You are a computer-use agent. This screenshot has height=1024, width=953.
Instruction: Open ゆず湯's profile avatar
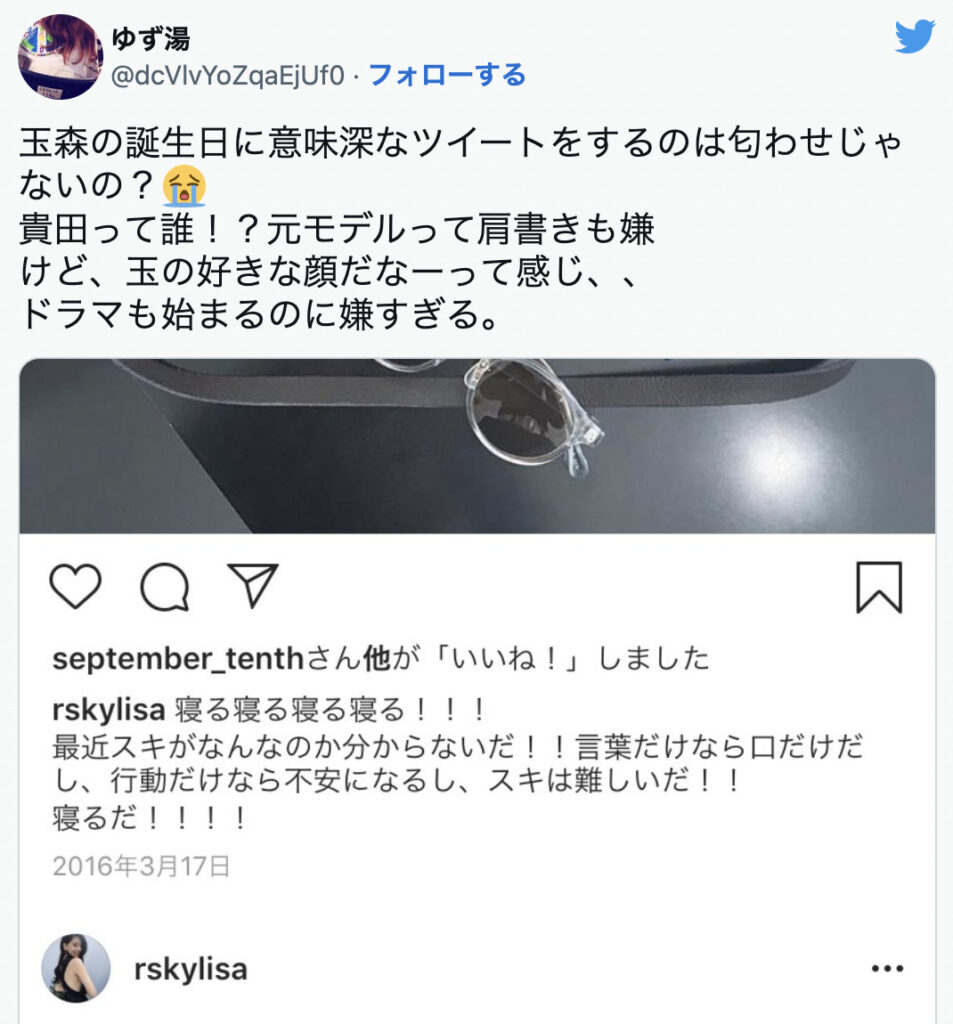pyautogui.click(x=60, y=57)
